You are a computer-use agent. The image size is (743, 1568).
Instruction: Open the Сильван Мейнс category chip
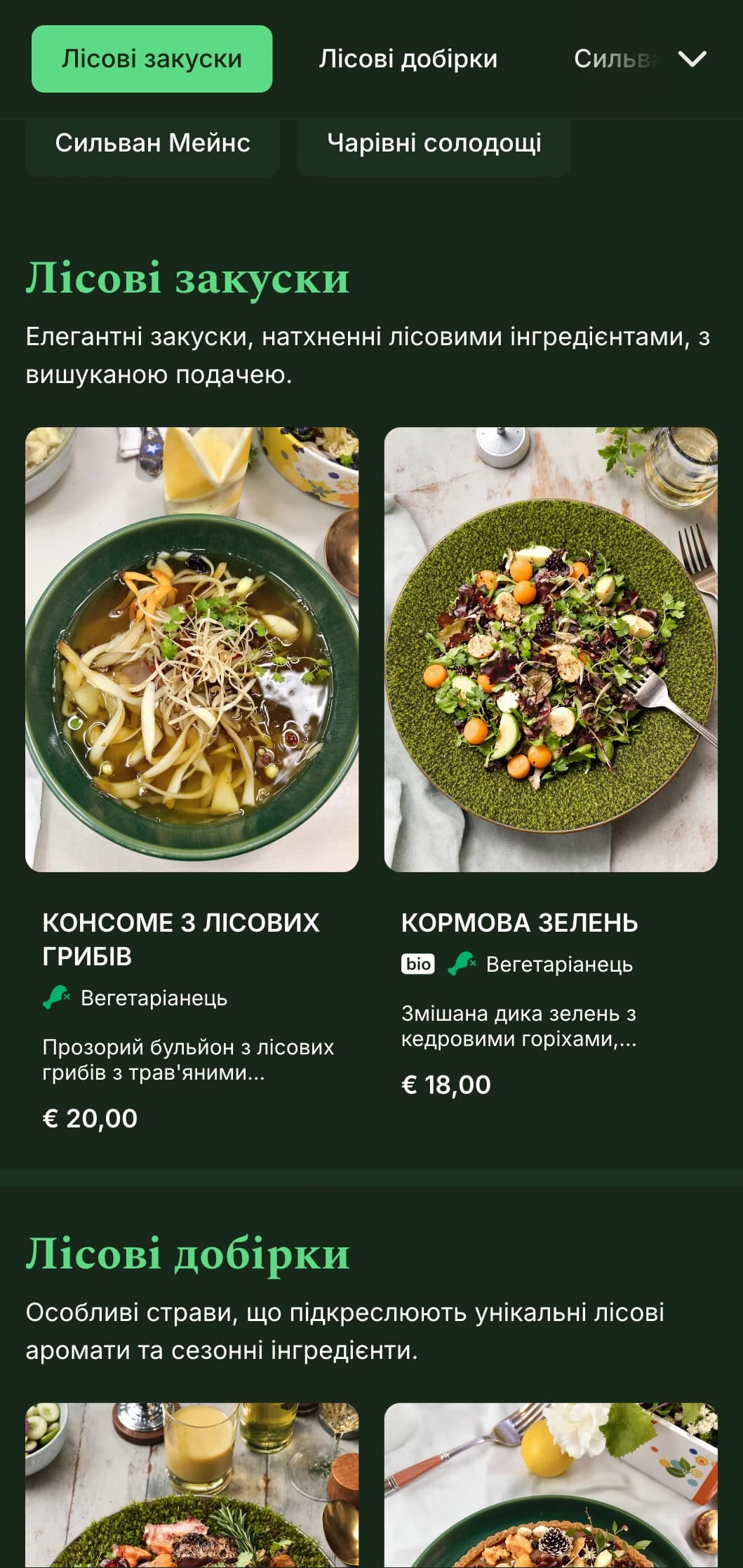[152, 144]
